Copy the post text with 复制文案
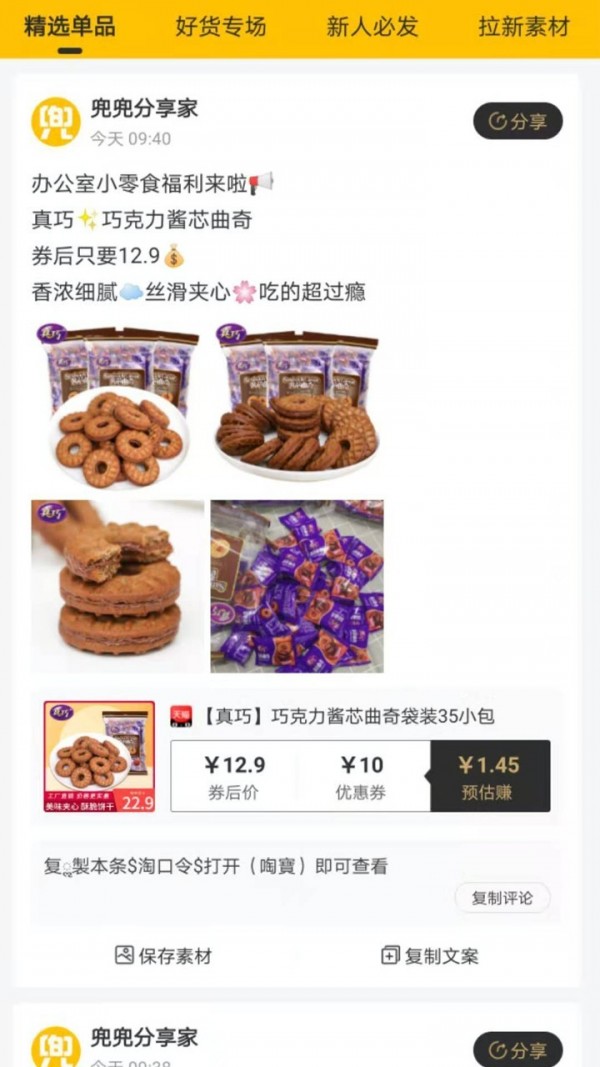Image resolution: width=600 pixels, height=1067 pixels. [430, 956]
